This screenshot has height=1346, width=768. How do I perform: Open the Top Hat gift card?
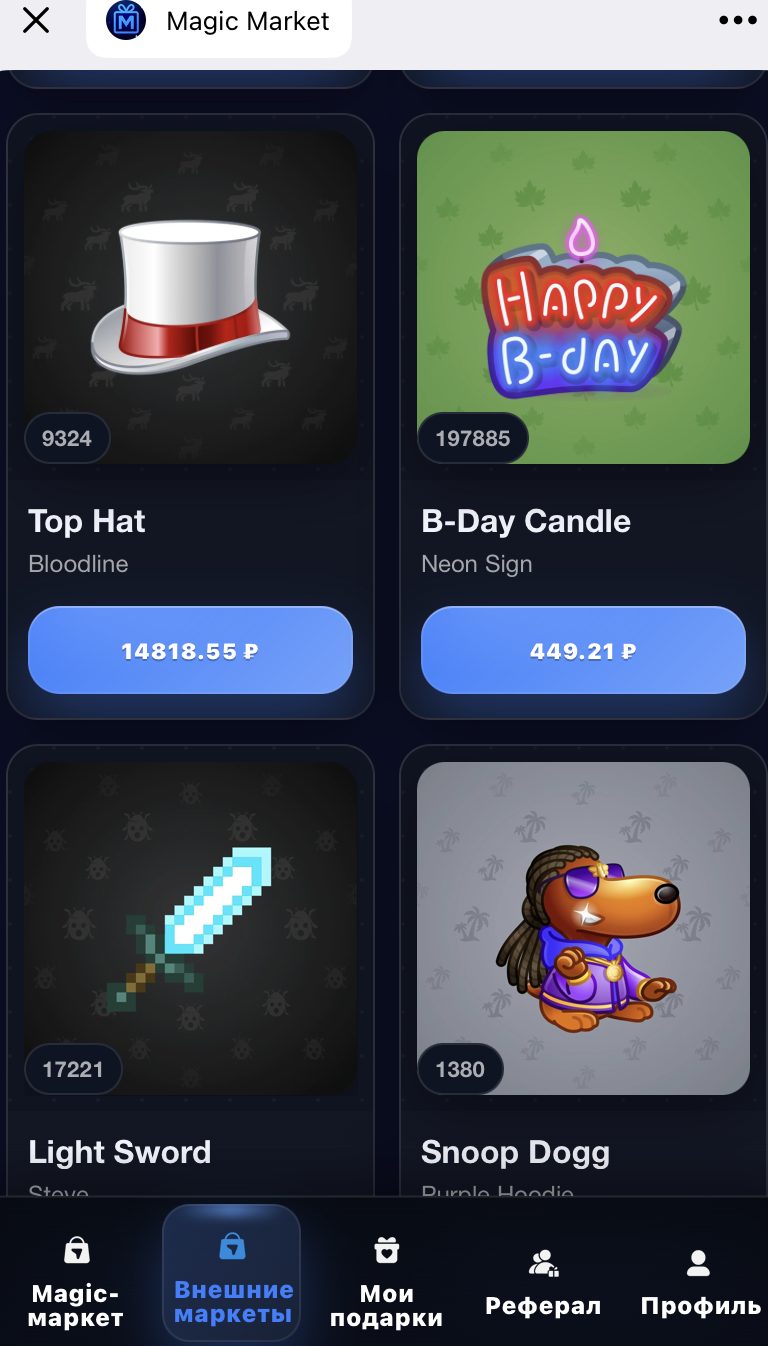pos(190,298)
